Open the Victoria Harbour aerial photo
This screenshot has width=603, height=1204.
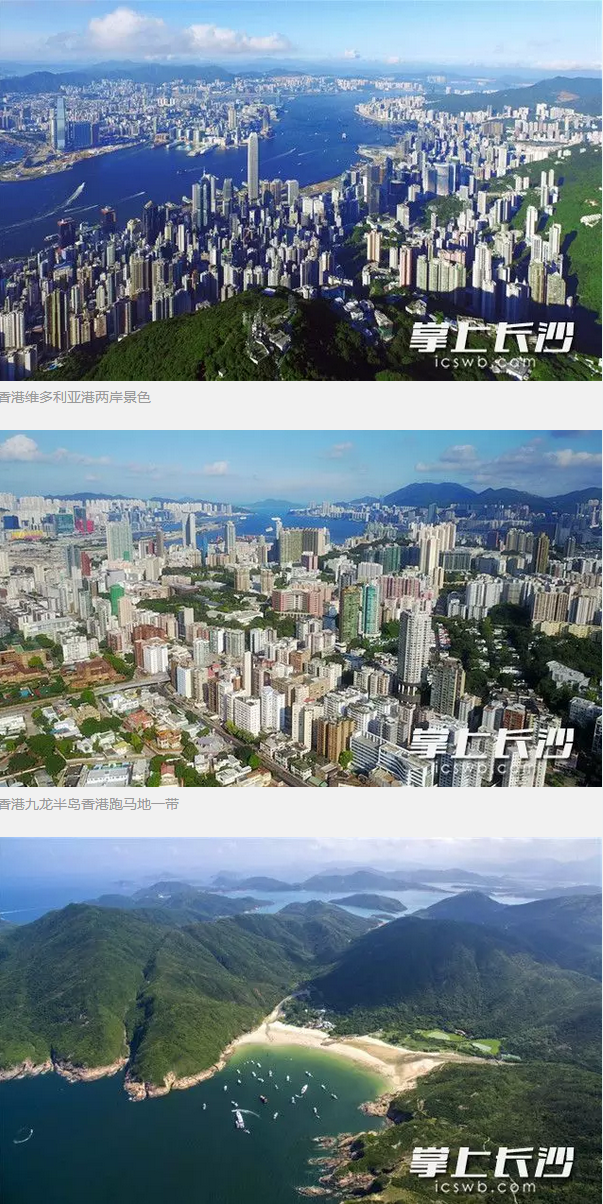pos(301,190)
